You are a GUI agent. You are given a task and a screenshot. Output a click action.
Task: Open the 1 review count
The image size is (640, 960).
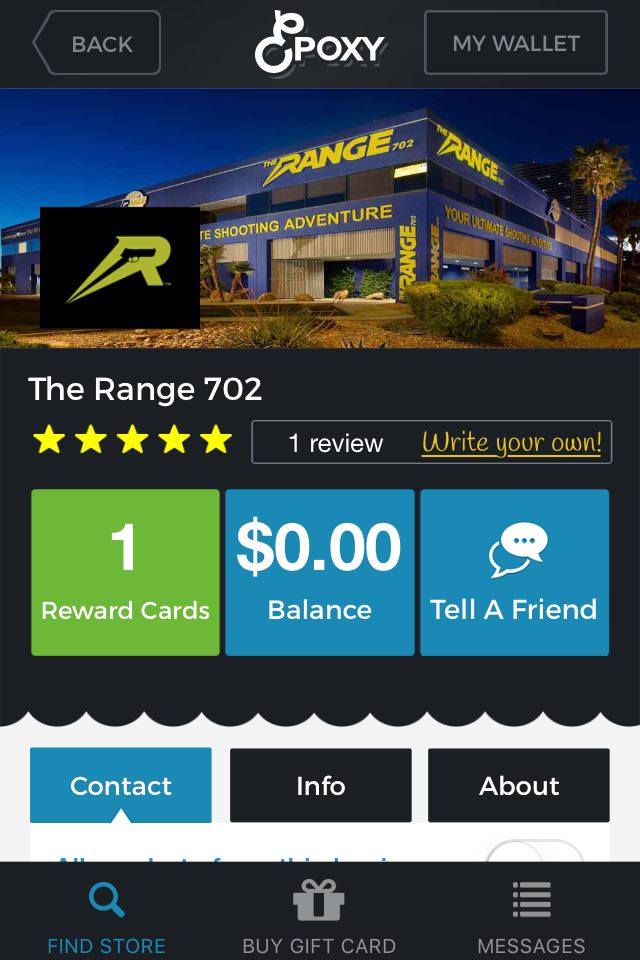(335, 443)
